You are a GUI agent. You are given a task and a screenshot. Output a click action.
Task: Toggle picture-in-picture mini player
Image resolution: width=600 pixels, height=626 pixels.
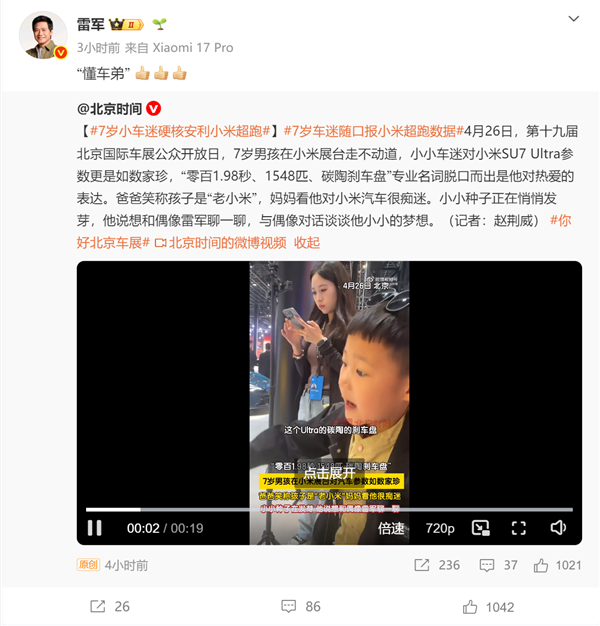point(481,528)
